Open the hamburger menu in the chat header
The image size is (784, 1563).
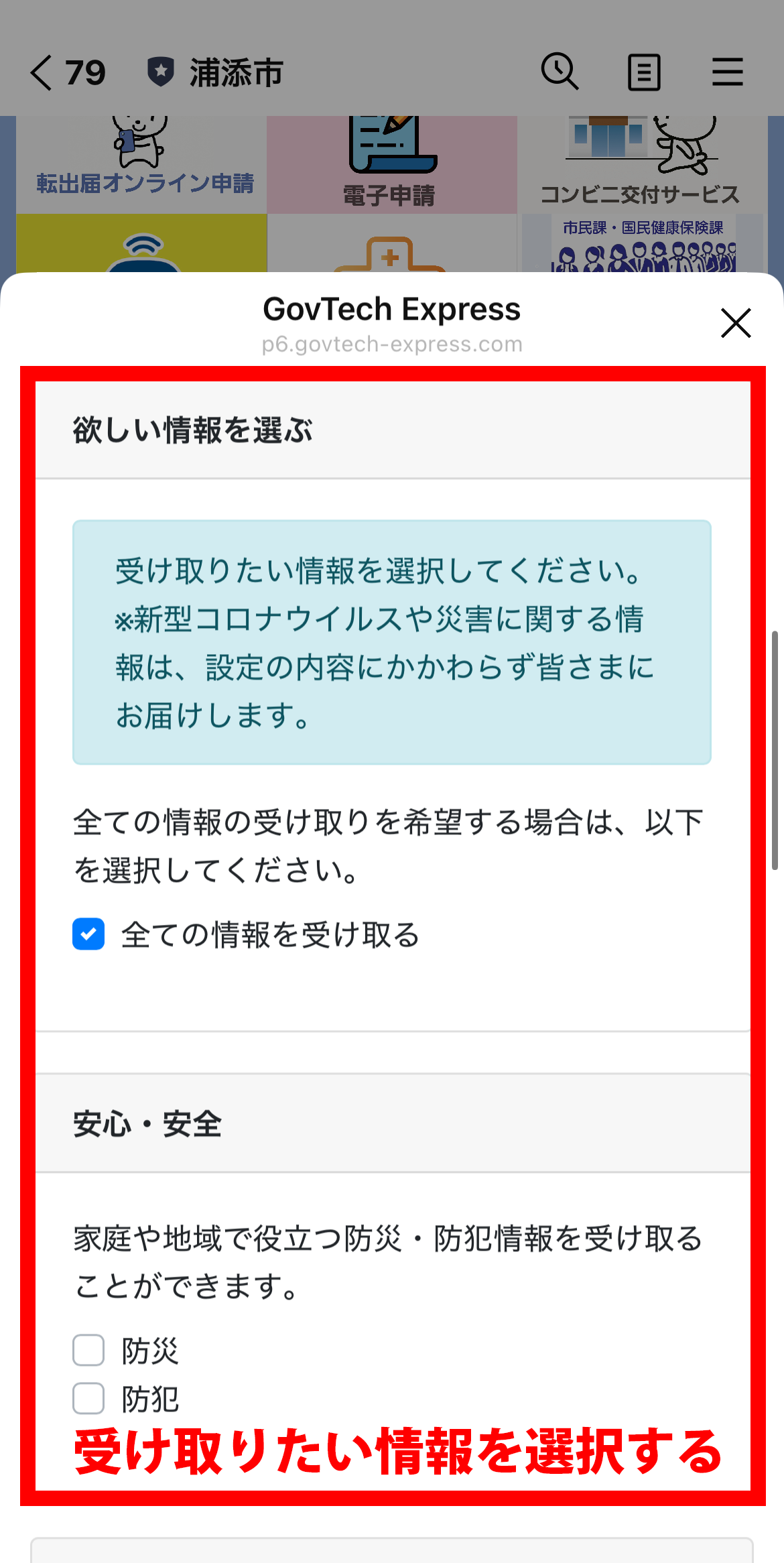coord(728,72)
